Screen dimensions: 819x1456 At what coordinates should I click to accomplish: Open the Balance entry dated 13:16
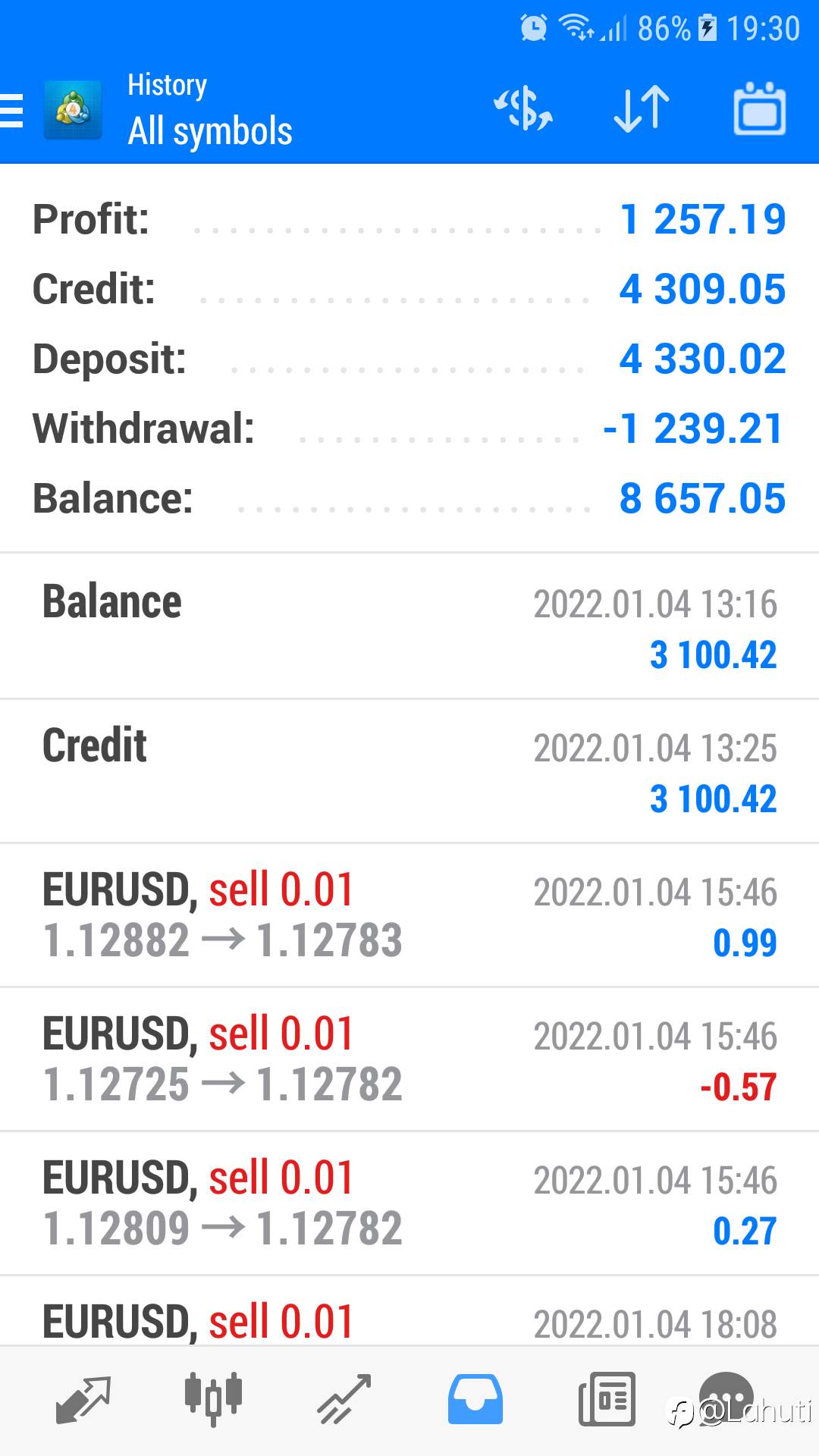click(x=409, y=626)
